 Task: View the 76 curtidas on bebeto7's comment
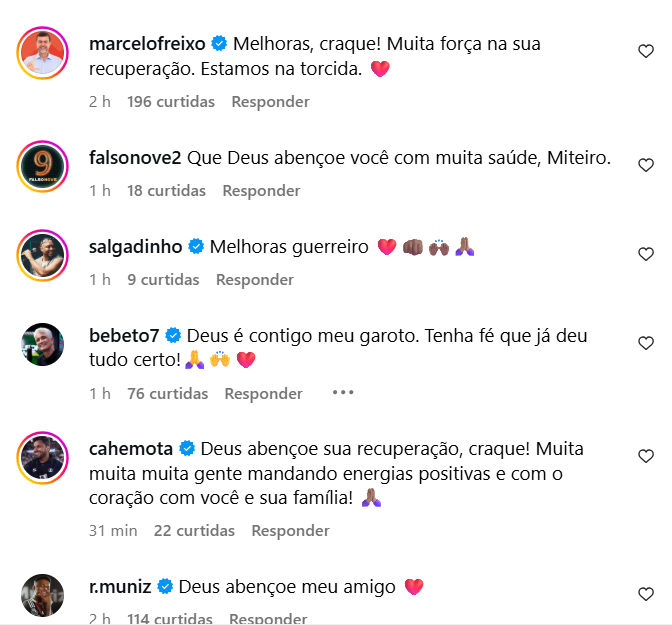coord(168,394)
